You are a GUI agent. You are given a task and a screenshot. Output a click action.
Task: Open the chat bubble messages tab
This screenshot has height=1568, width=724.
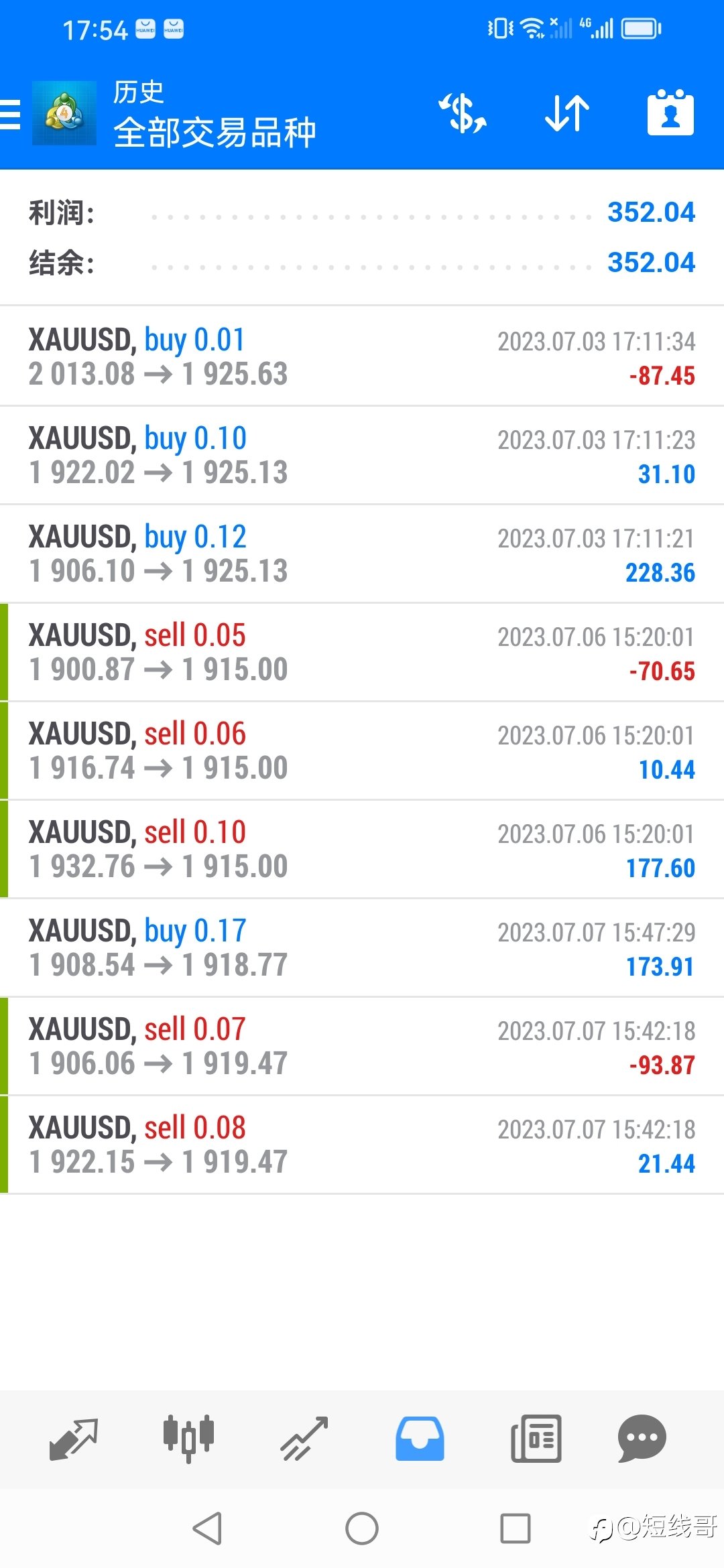(x=642, y=1439)
